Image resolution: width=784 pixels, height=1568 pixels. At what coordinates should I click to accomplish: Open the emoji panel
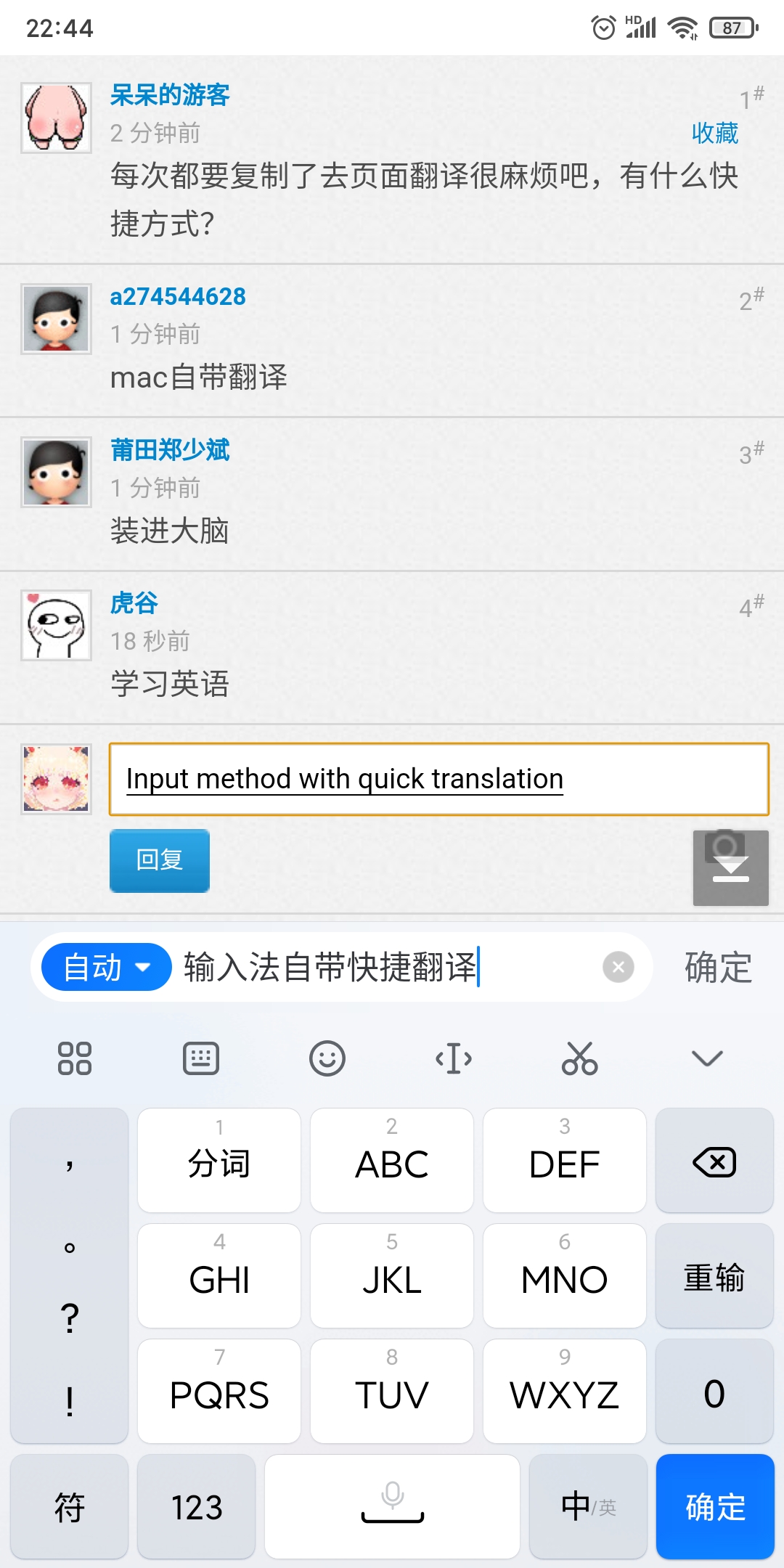coord(327,1058)
